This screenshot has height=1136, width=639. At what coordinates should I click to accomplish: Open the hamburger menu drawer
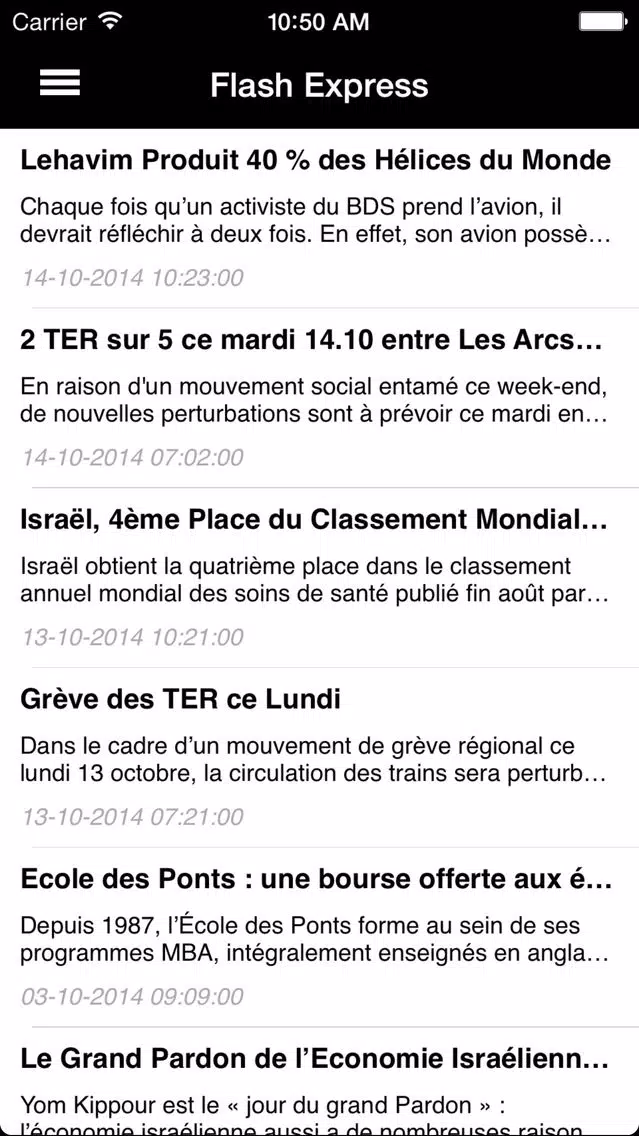click(59, 84)
